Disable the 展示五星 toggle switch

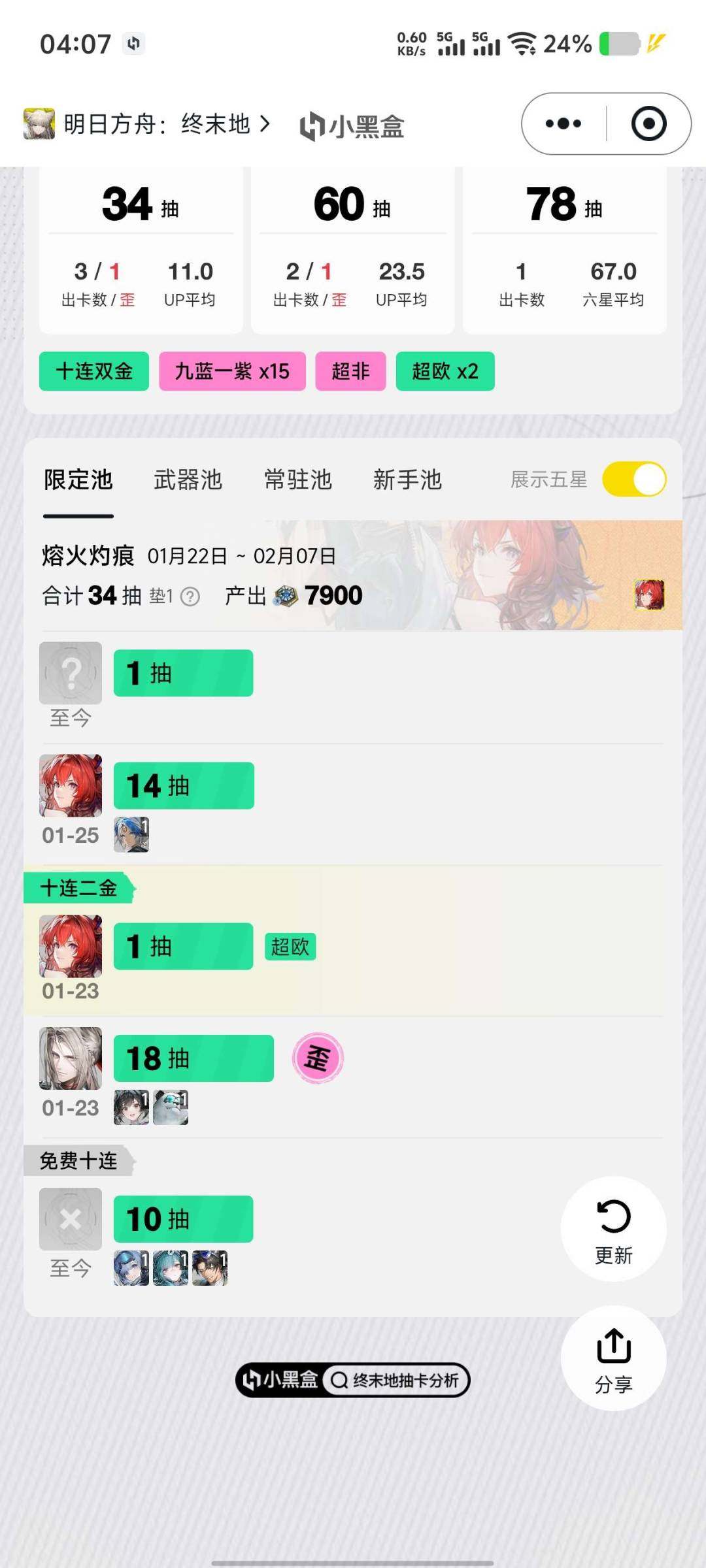point(633,479)
